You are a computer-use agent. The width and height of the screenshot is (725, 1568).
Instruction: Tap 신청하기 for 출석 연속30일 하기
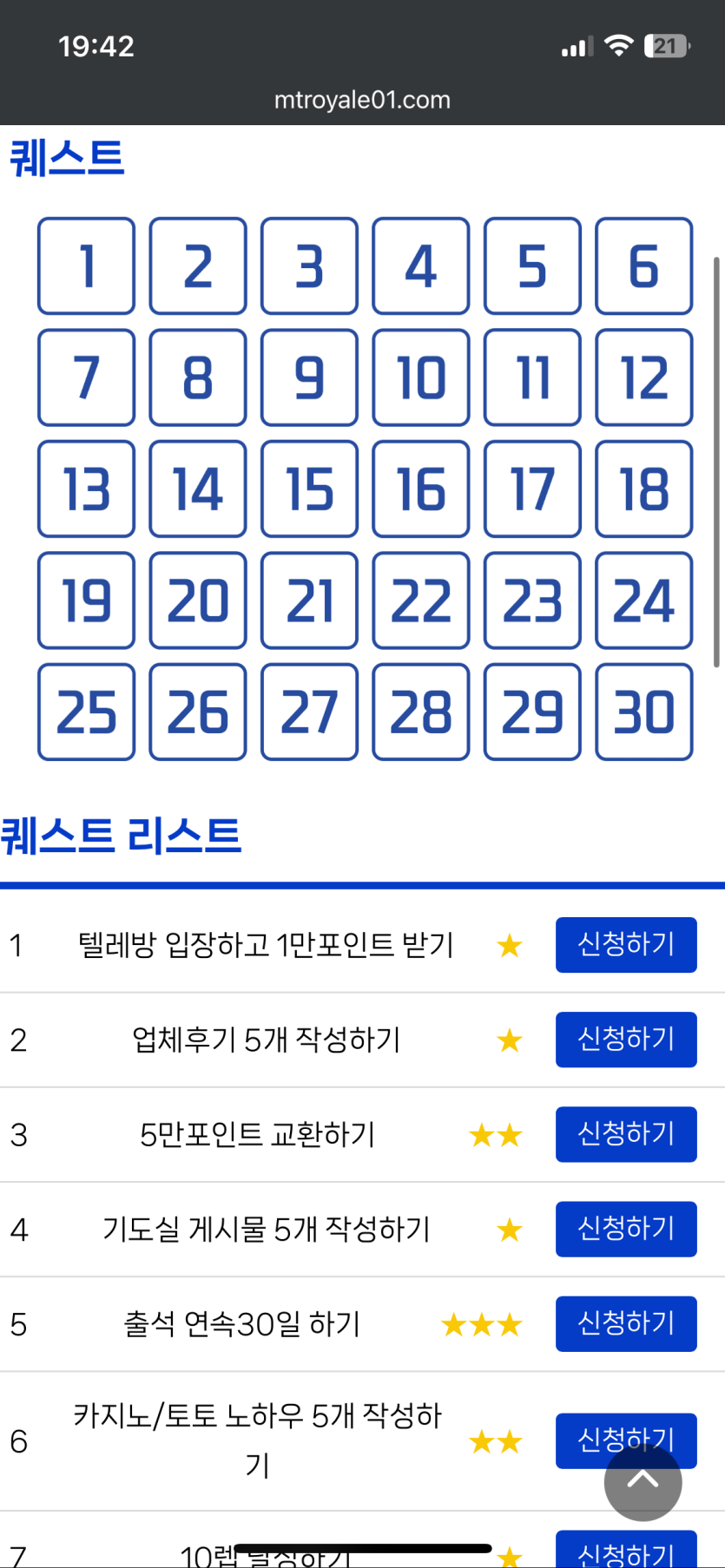[626, 1322]
